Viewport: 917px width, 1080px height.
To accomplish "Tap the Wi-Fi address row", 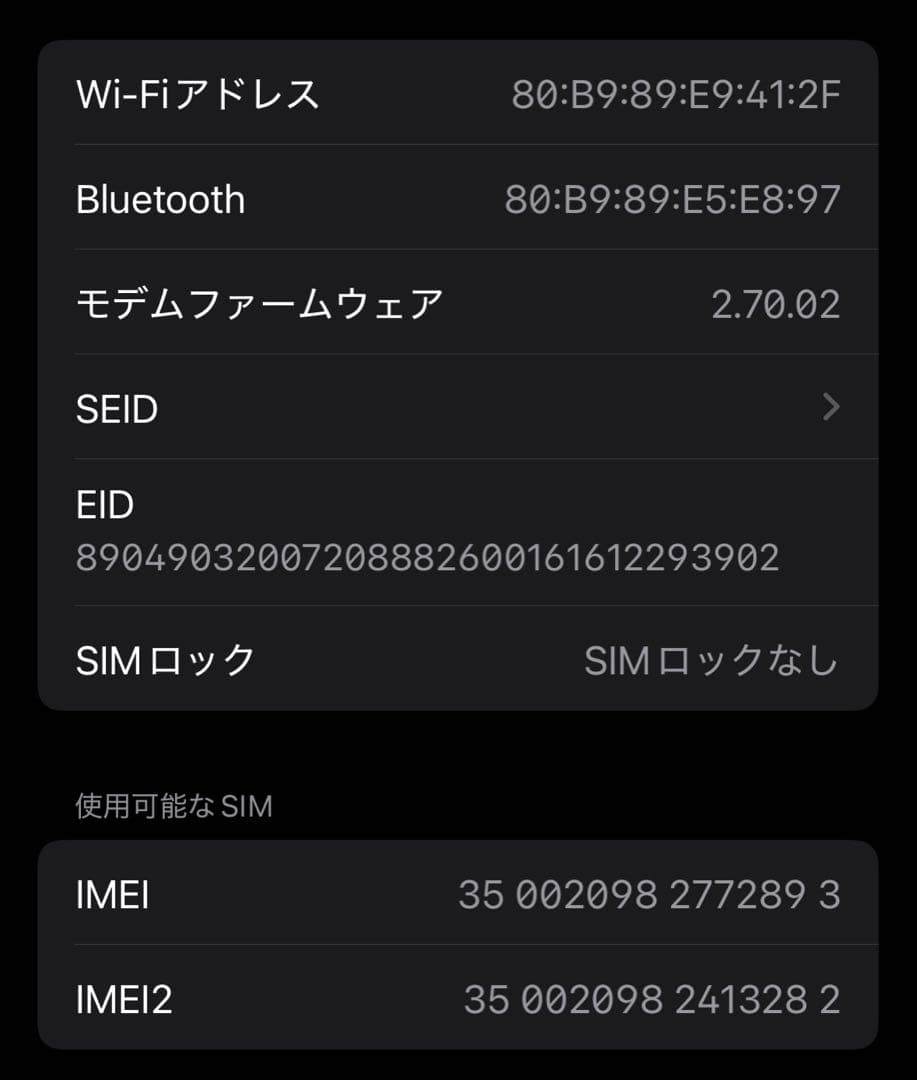I will [458, 94].
